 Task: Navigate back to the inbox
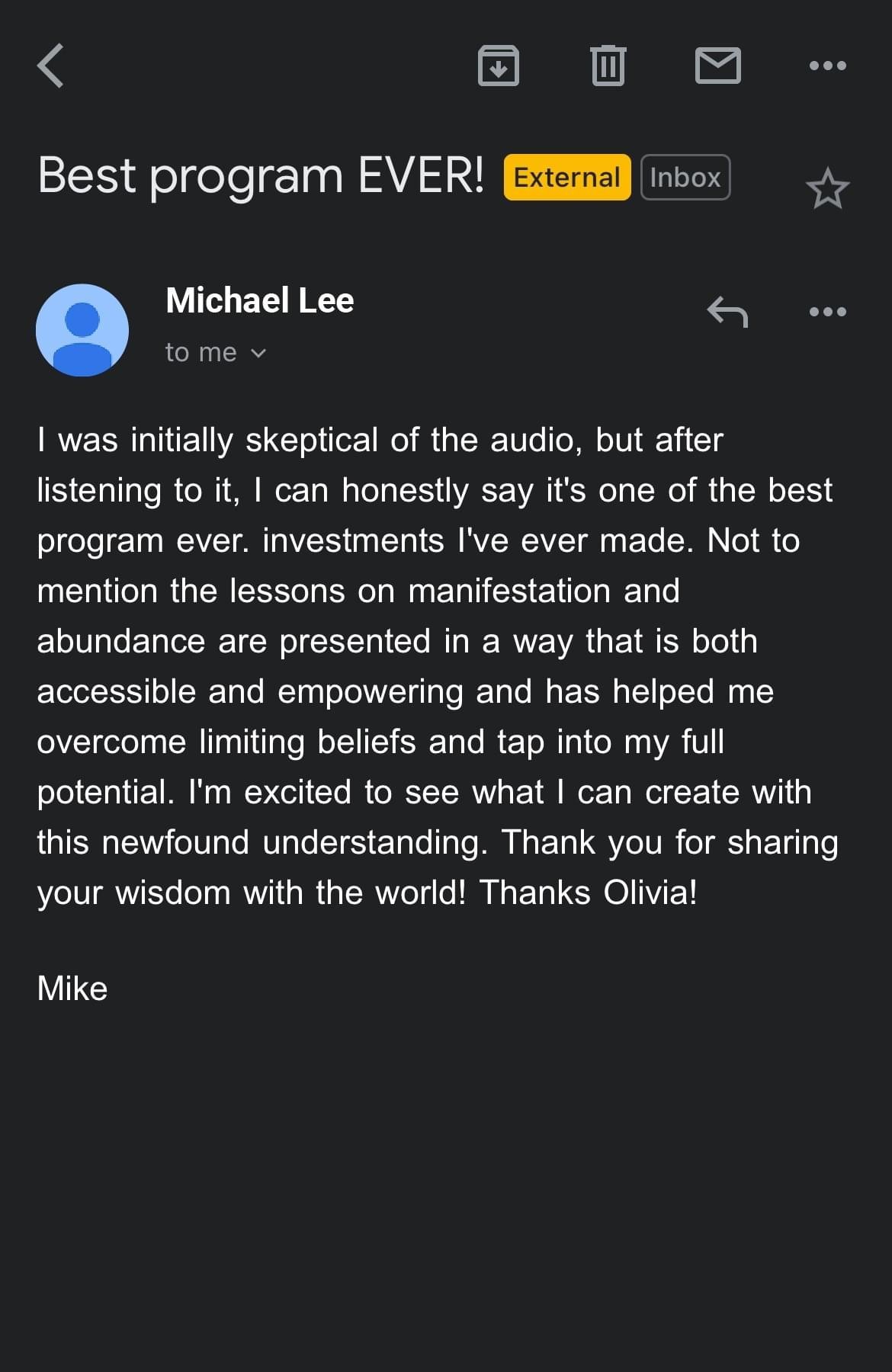50,66
